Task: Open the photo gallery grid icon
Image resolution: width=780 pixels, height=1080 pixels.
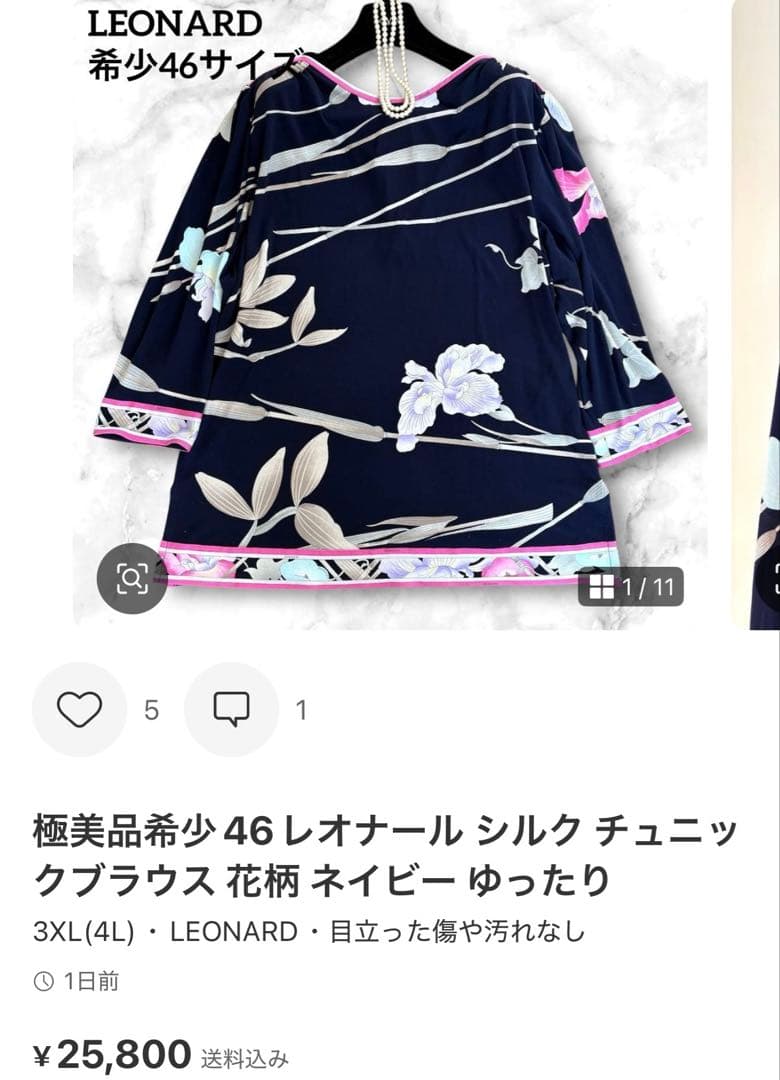Action: tap(600, 585)
